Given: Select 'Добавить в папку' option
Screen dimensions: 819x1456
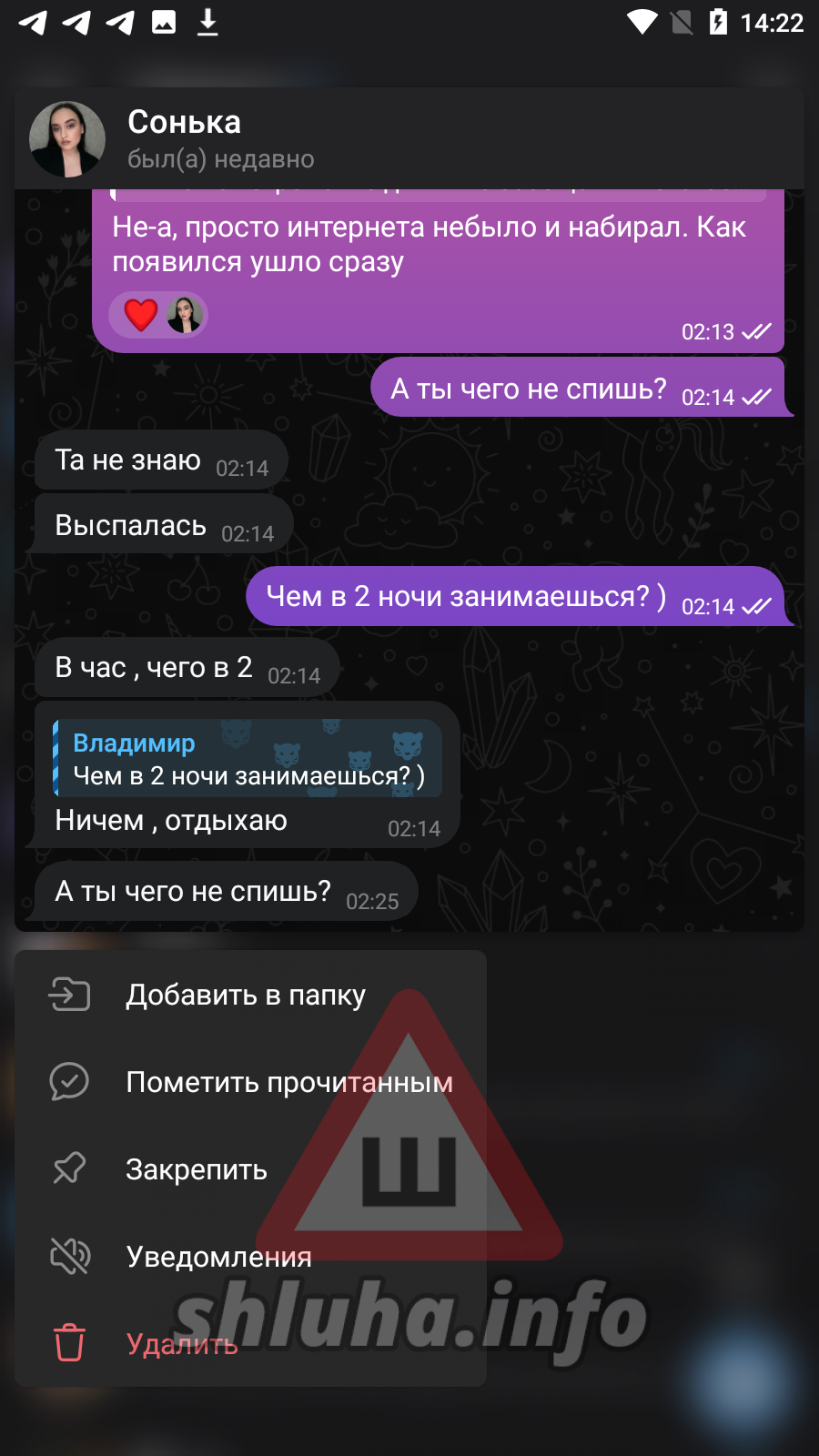Looking at the screenshot, I should [x=246, y=995].
